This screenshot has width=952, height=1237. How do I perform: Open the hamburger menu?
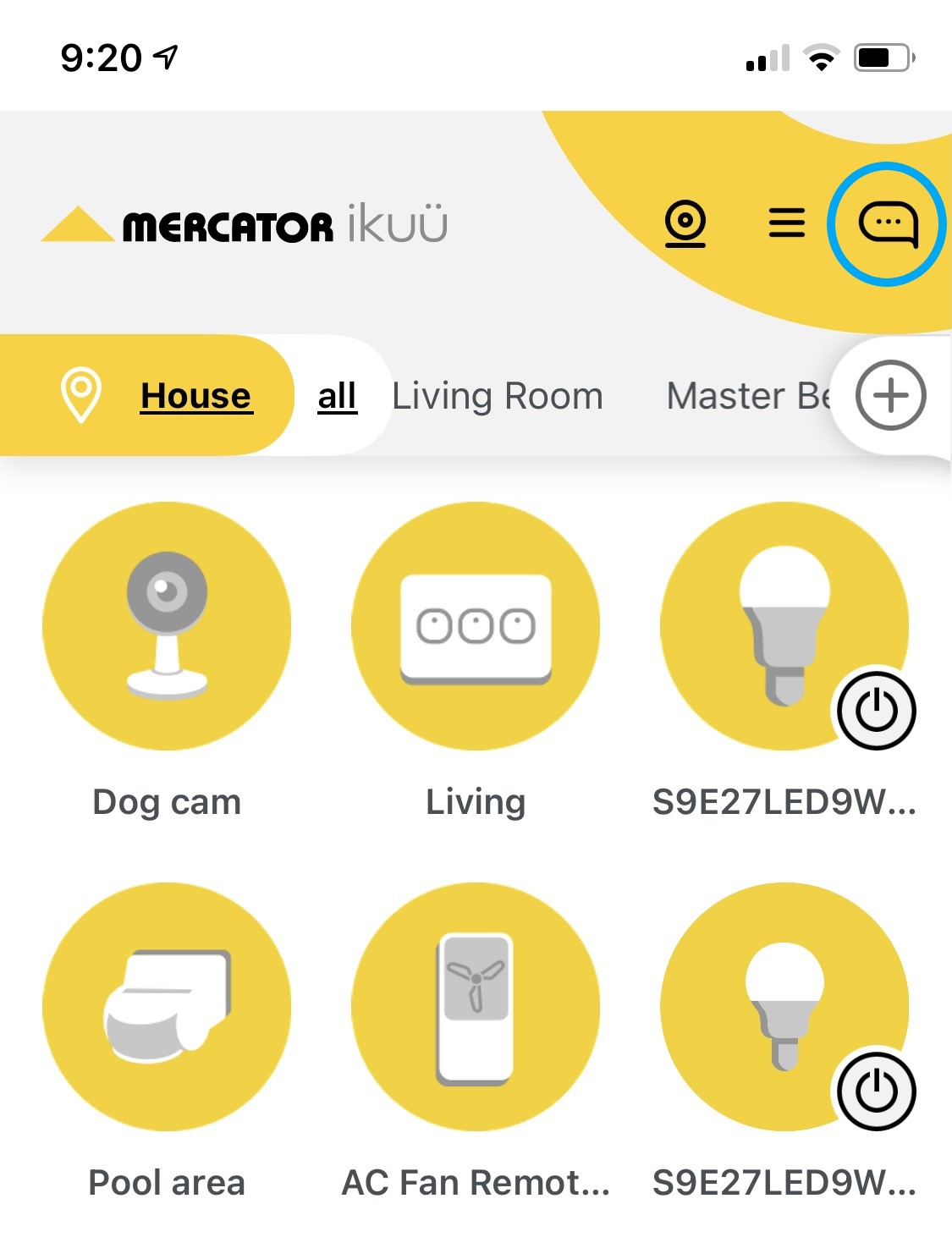click(786, 223)
